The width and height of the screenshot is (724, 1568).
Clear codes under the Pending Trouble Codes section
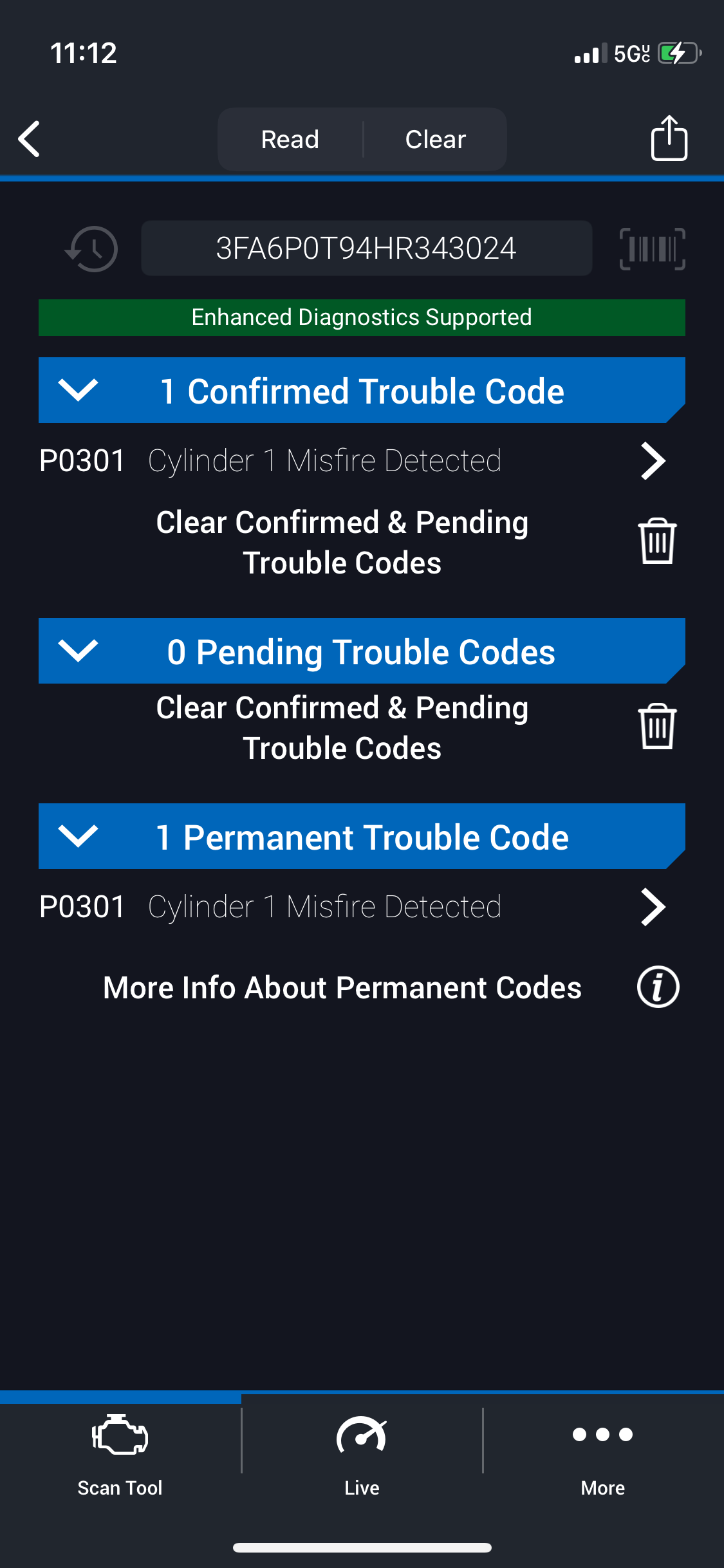[x=656, y=727]
